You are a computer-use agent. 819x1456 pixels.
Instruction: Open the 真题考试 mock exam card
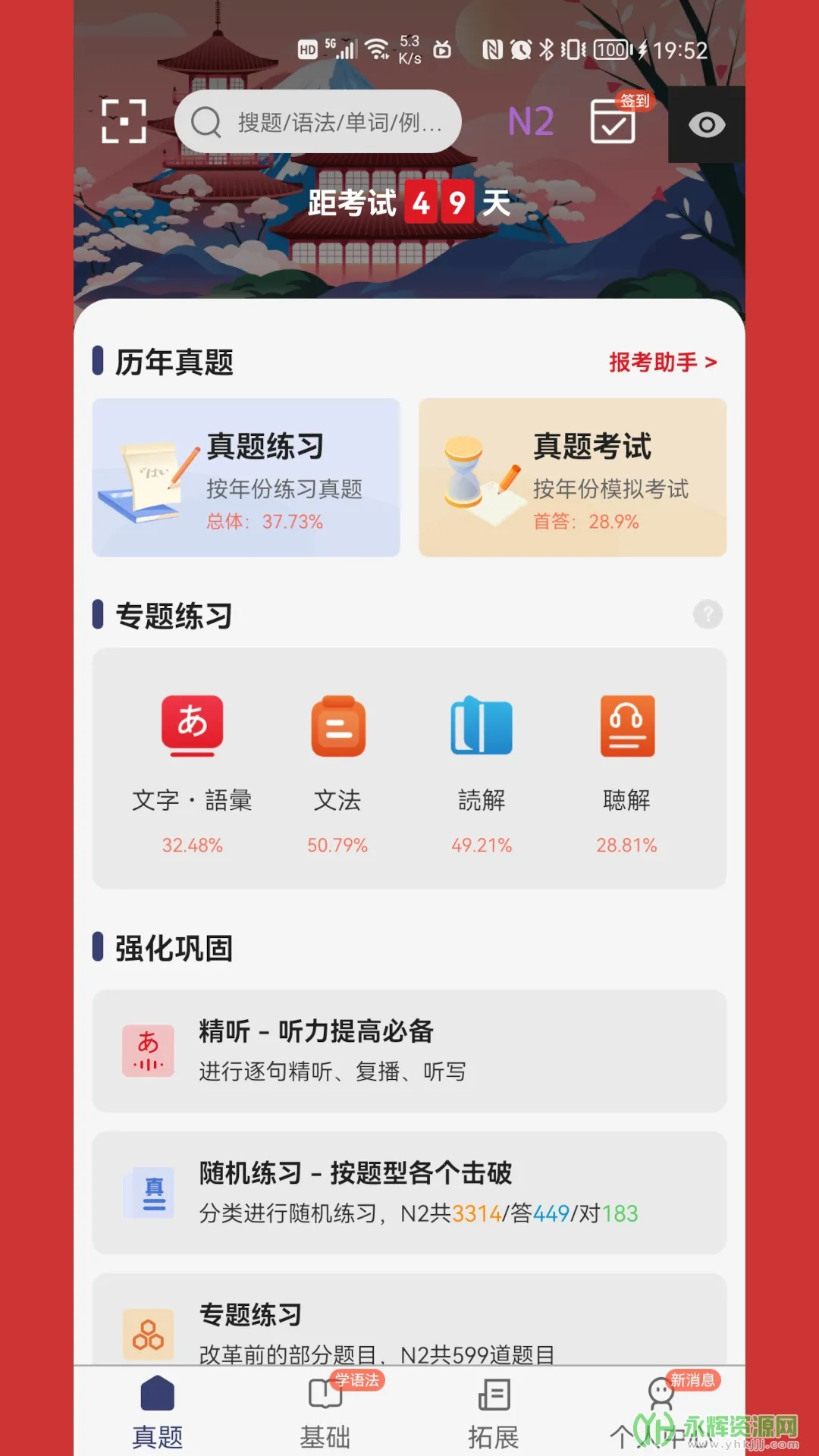572,478
